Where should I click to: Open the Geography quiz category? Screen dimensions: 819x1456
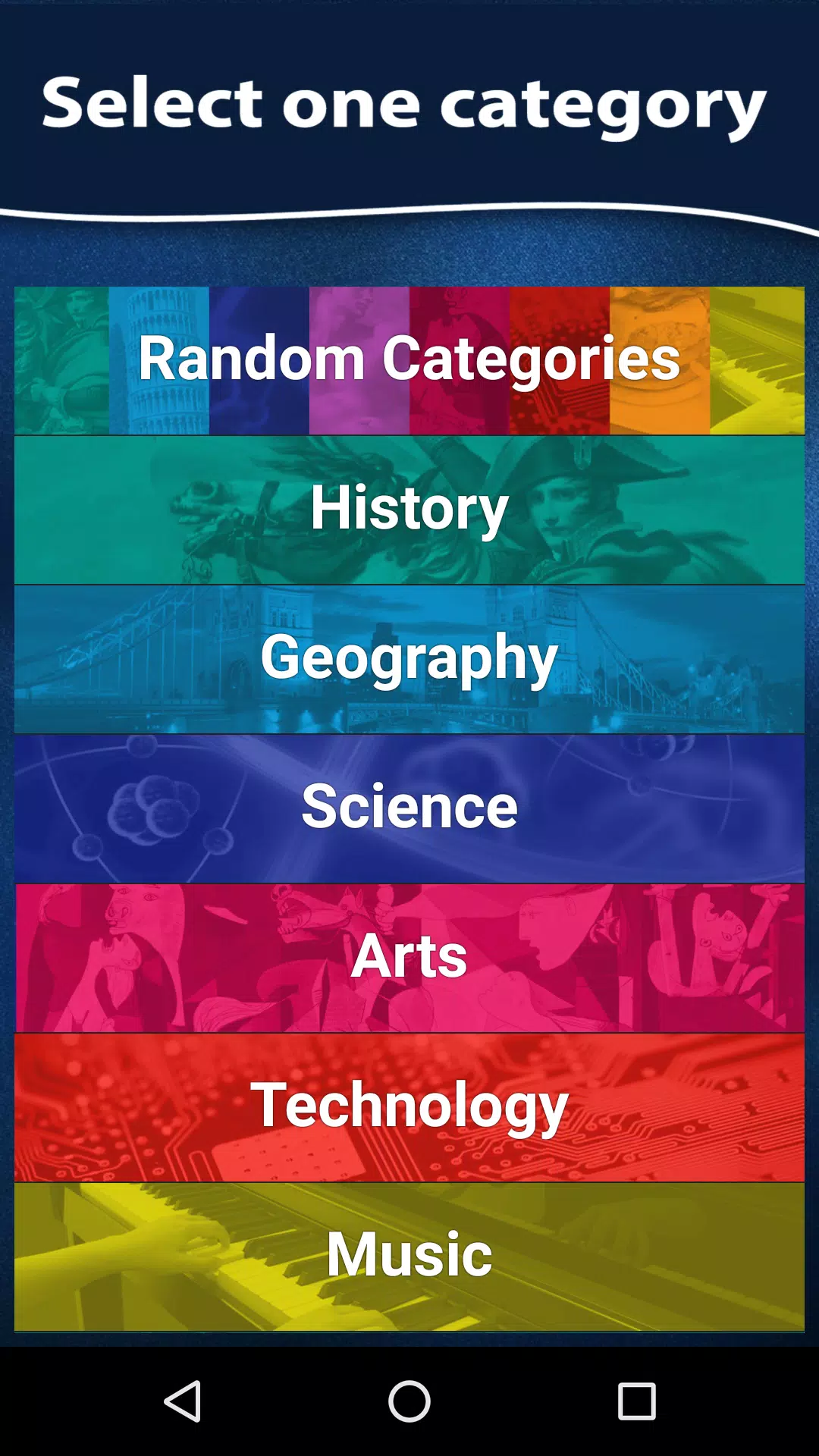[409, 657]
